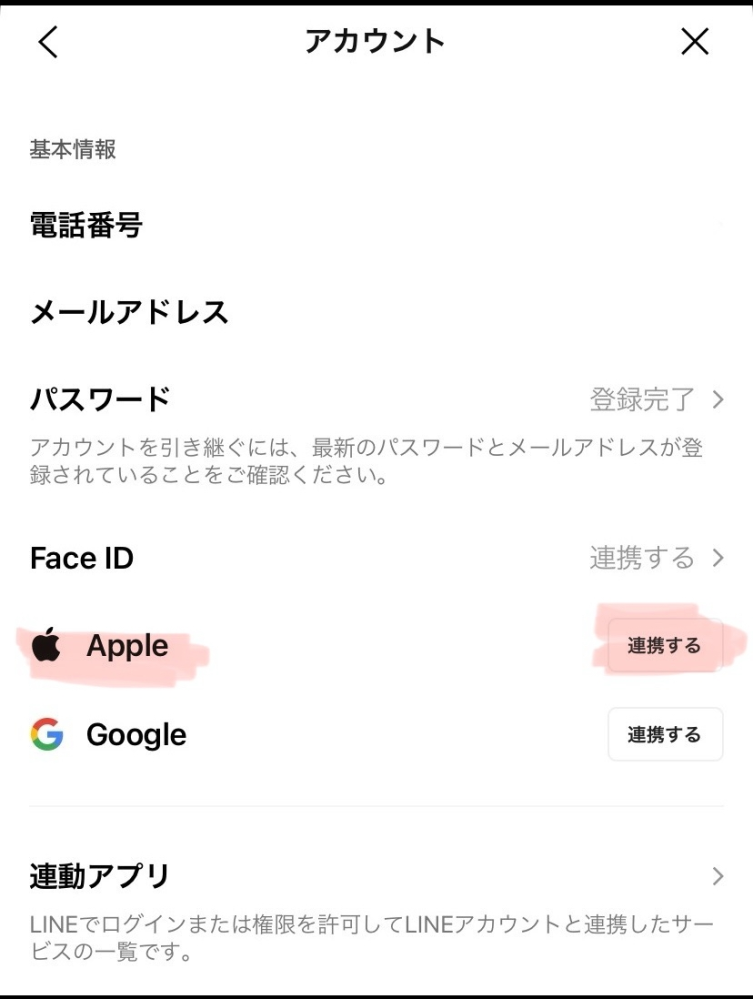Link your Google account with 連携する
Viewport: 753px width, 999px height.
click(666, 734)
